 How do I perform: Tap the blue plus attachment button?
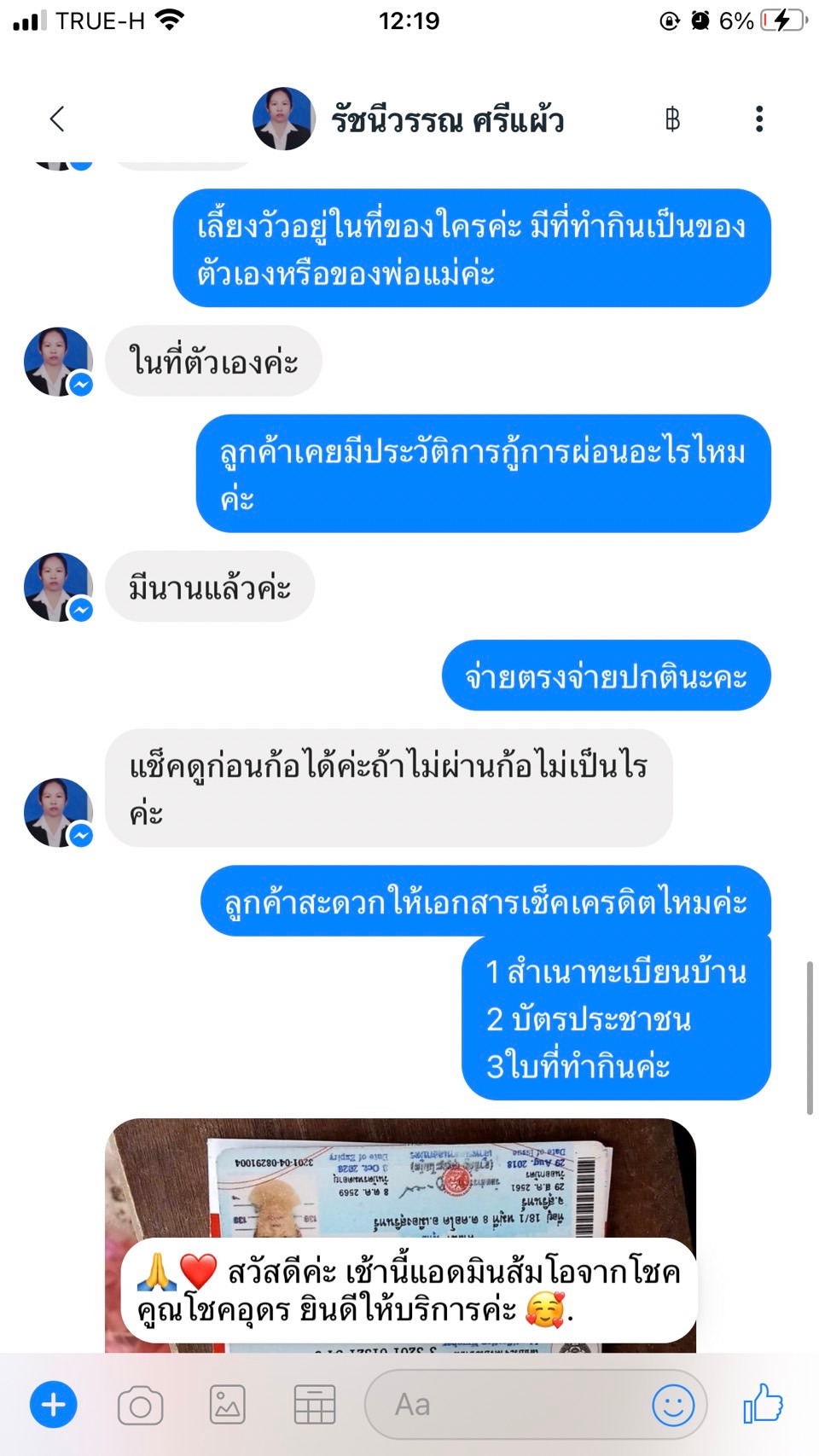pos(54,1405)
